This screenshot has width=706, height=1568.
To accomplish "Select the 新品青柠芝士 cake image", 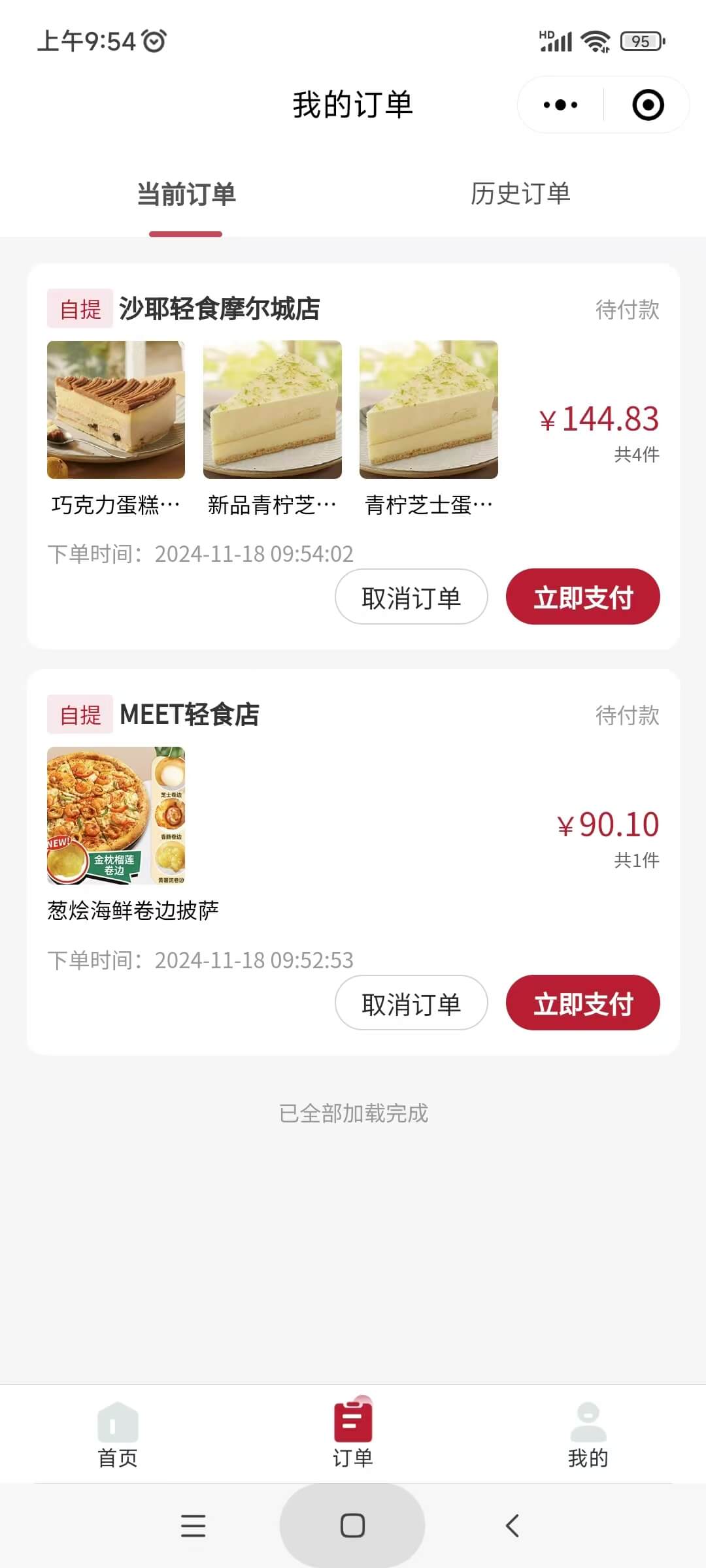I will pyautogui.click(x=272, y=409).
